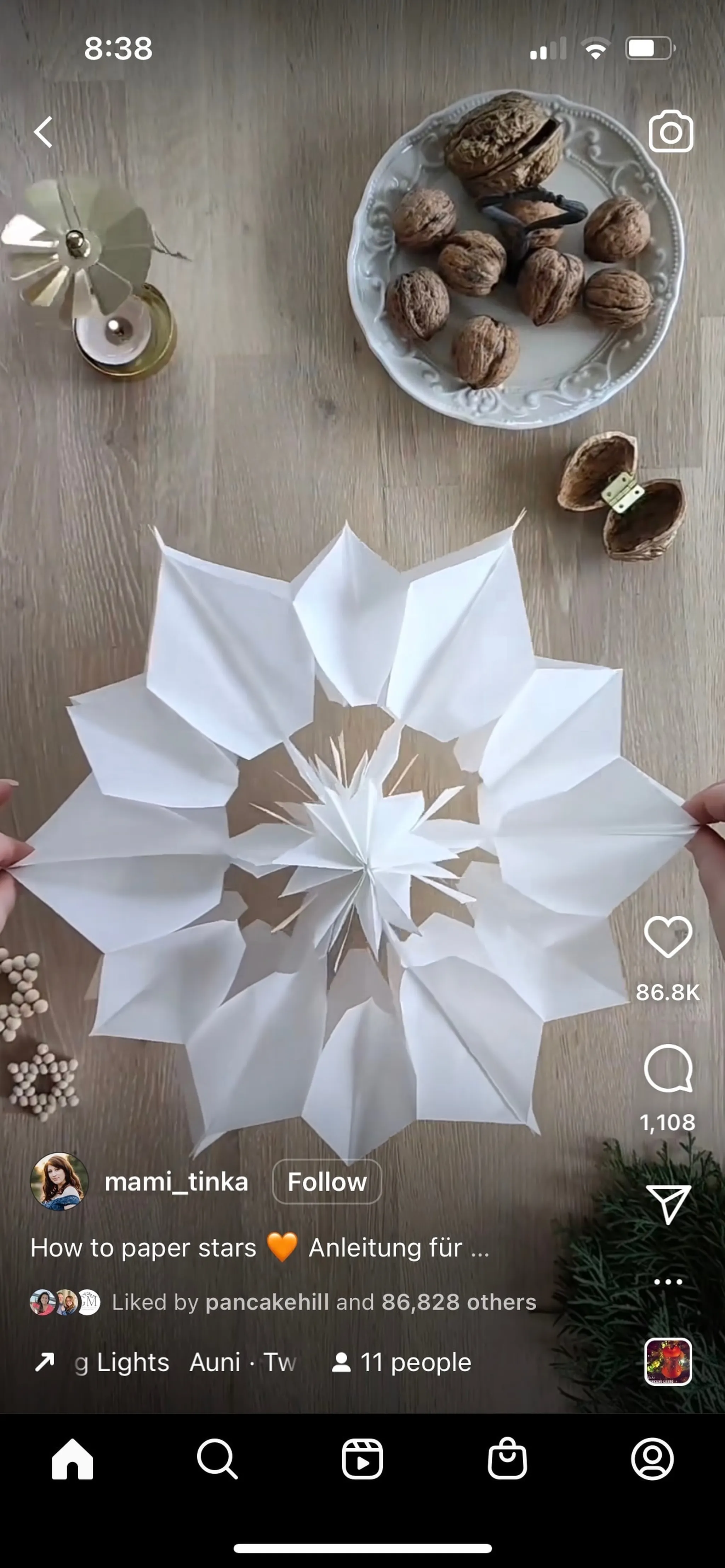Switch to the Reels tab

(362, 1460)
